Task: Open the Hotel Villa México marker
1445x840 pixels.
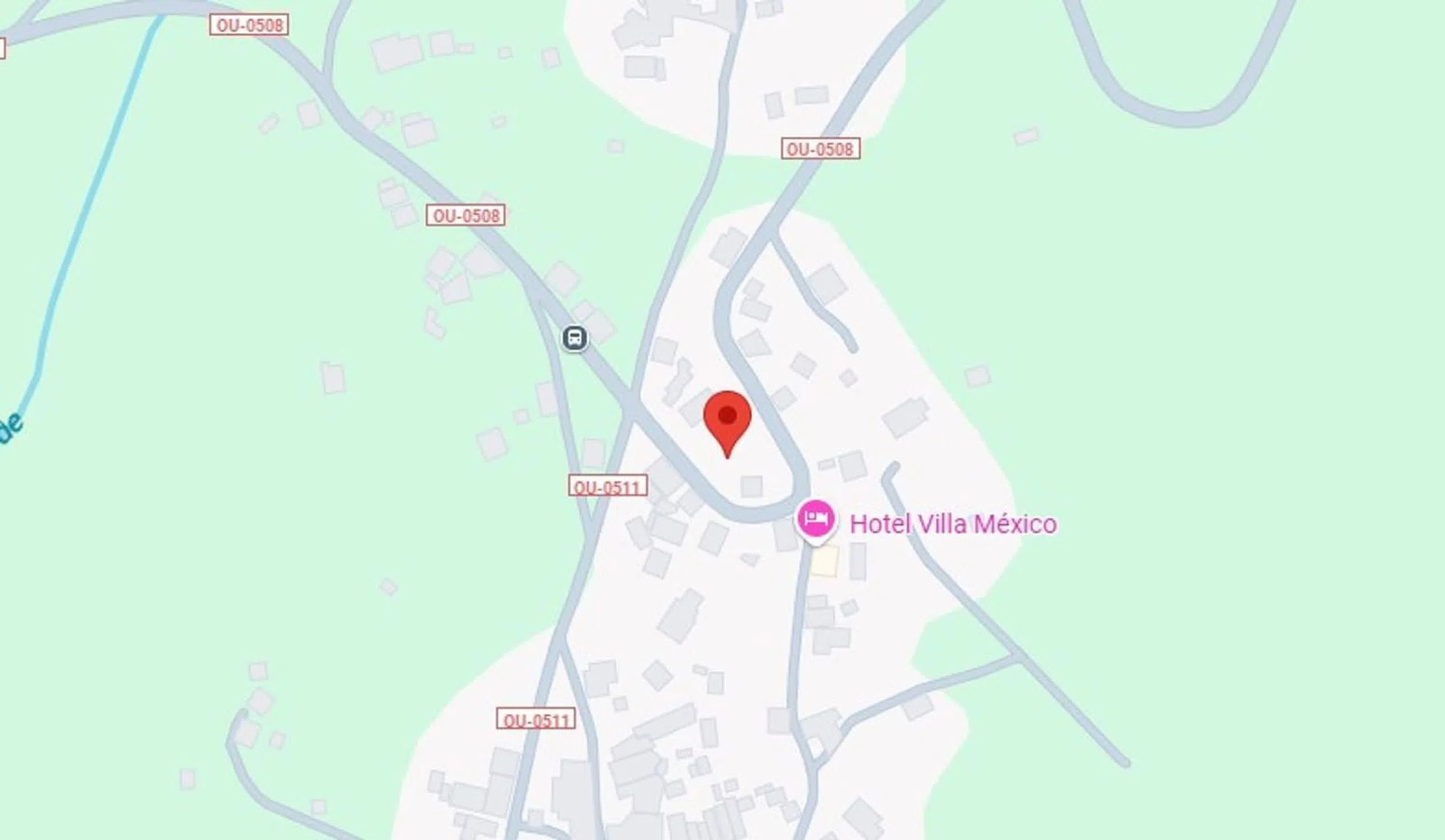Action: point(815,520)
